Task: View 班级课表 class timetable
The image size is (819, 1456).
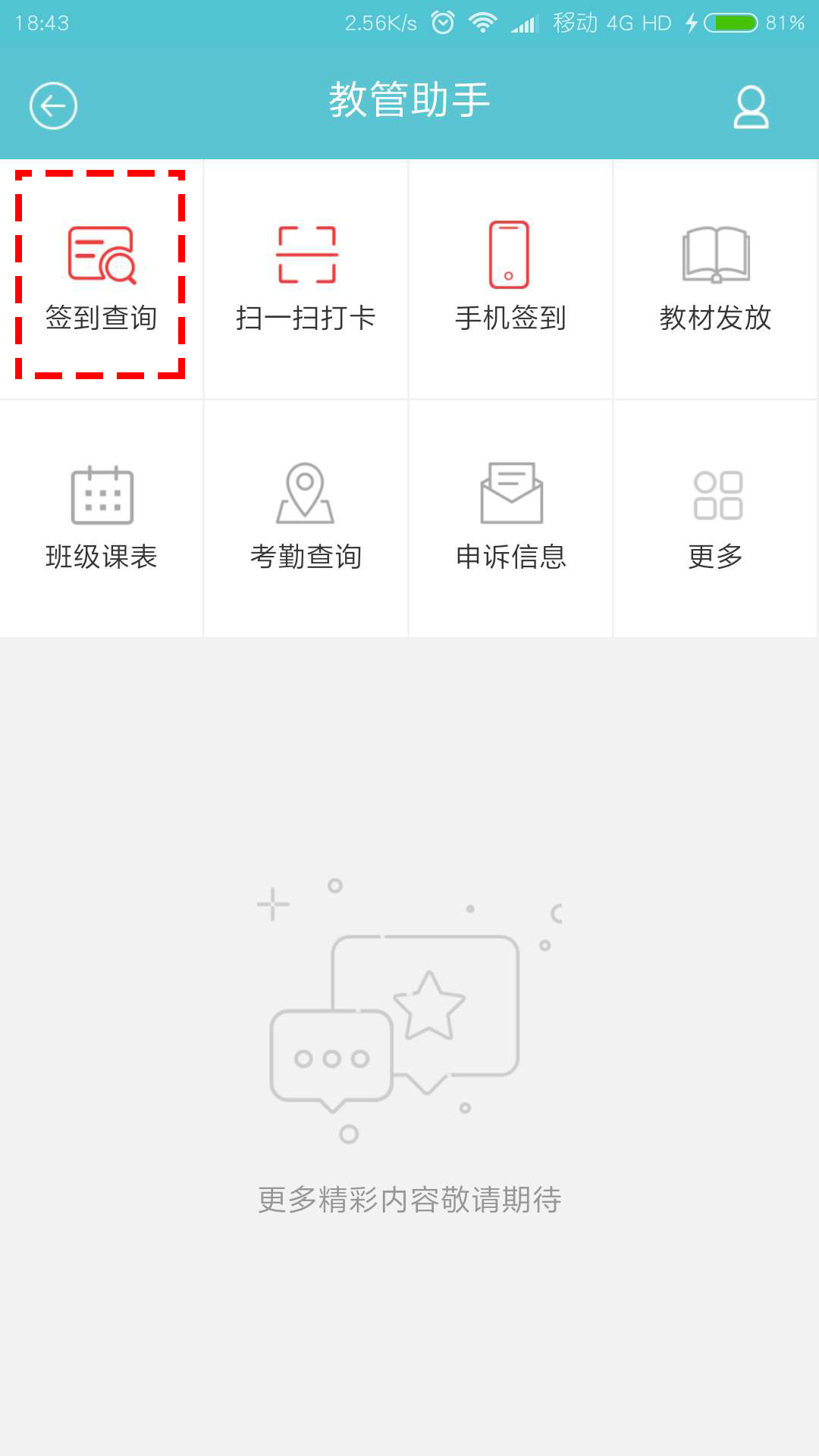Action: pos(101,517)
